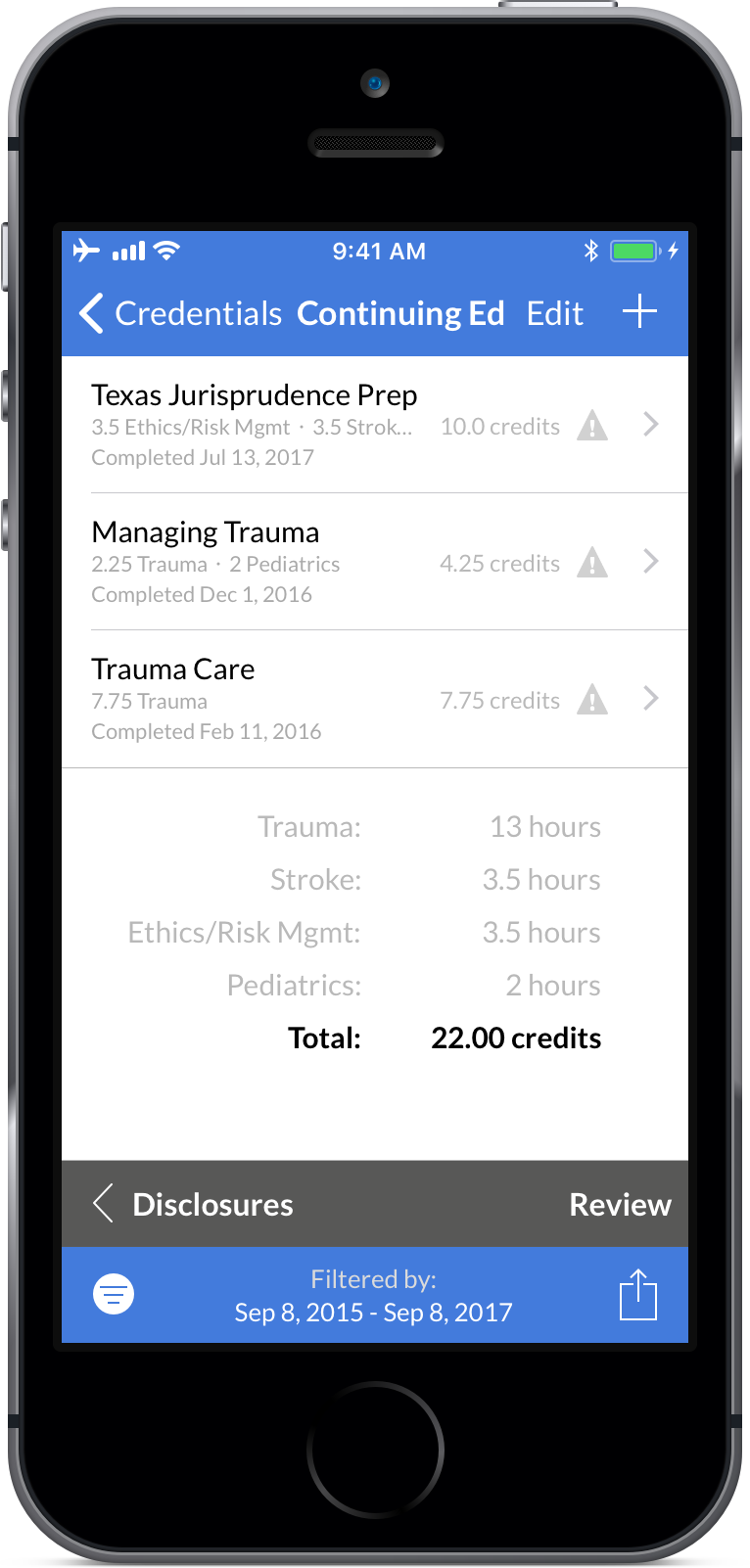Go back to Disclosures

pyautogui.click(x=194, y=1204)
